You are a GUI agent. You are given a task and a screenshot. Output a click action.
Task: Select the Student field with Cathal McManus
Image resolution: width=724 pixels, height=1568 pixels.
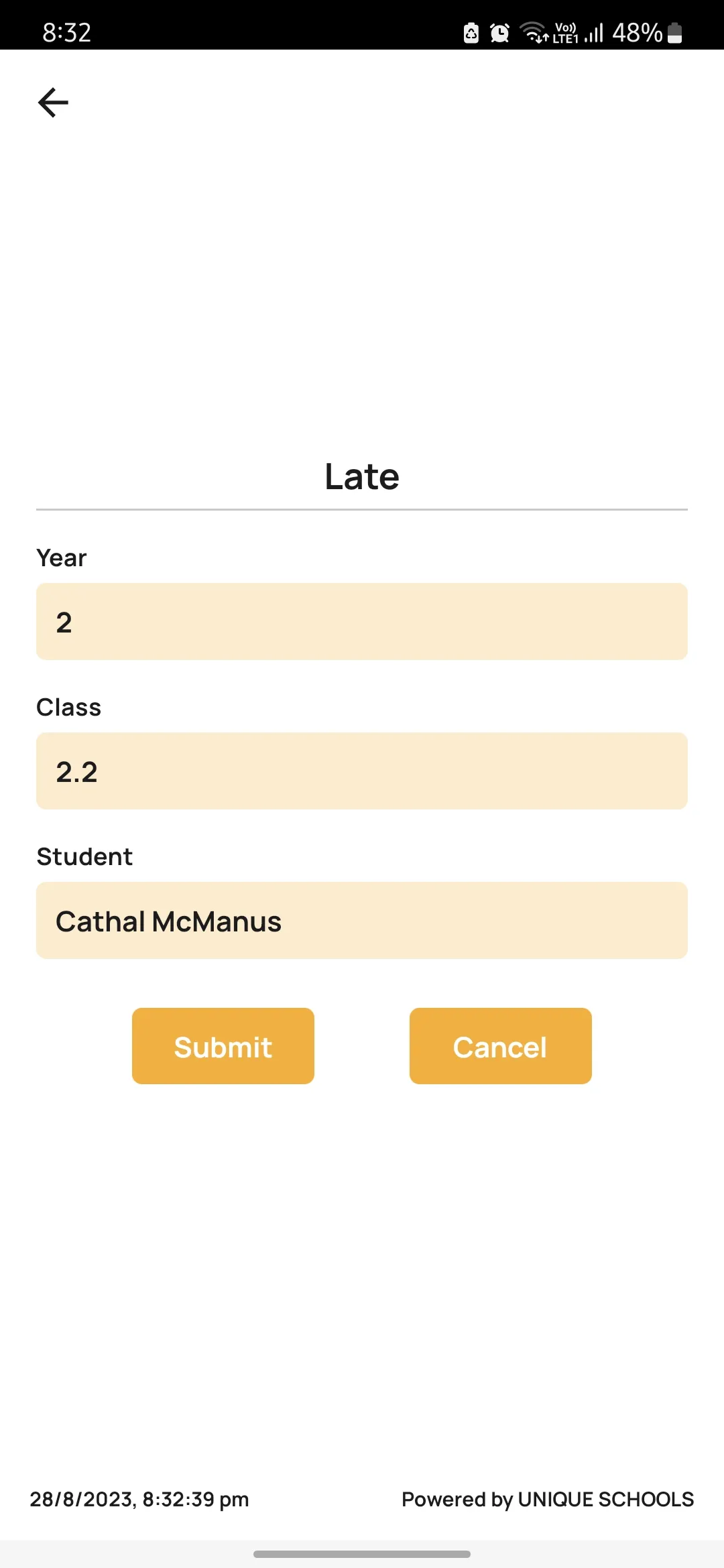tap(362, 920)
